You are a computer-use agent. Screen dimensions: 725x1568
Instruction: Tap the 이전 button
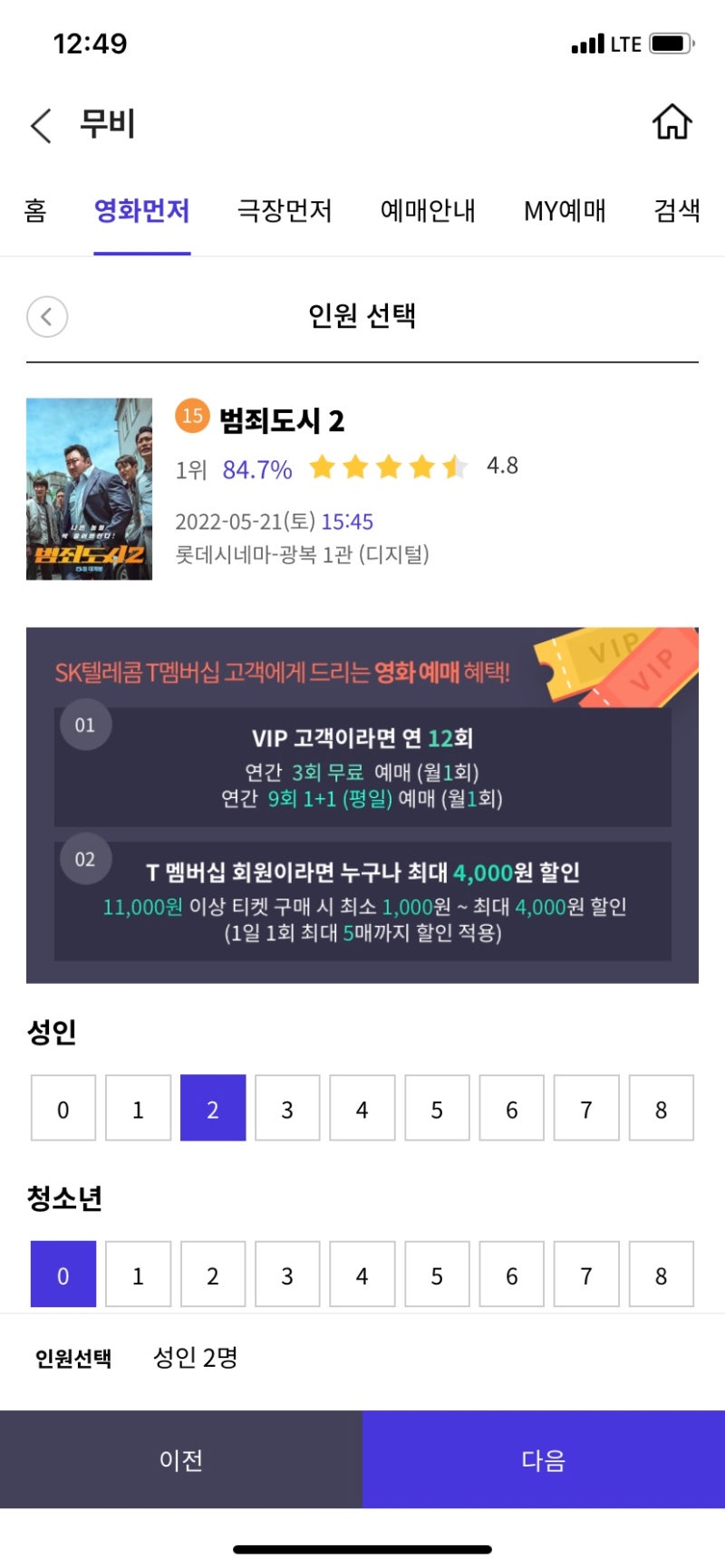click(181, 1459)
